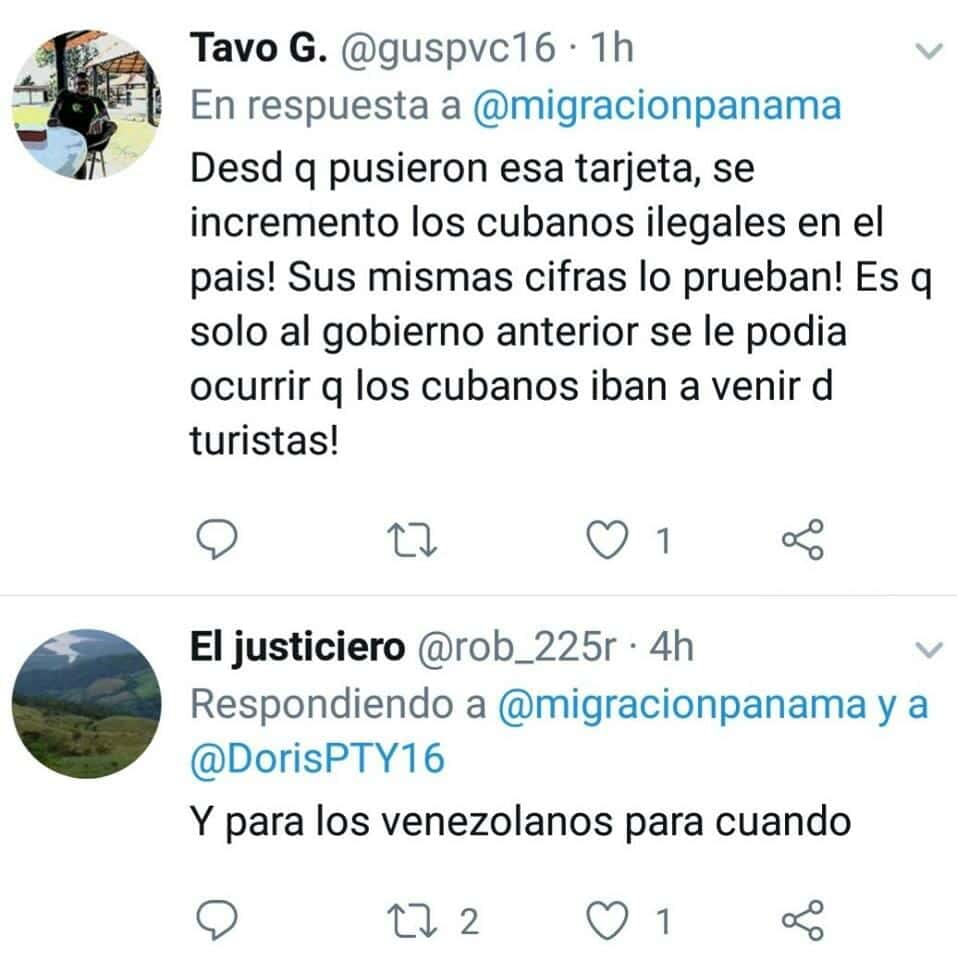The height and width of the screenshot is (960, 957).
Task: Open @migracionpanama link in Tavo G.'s tweet
Action: coord(657,106)
